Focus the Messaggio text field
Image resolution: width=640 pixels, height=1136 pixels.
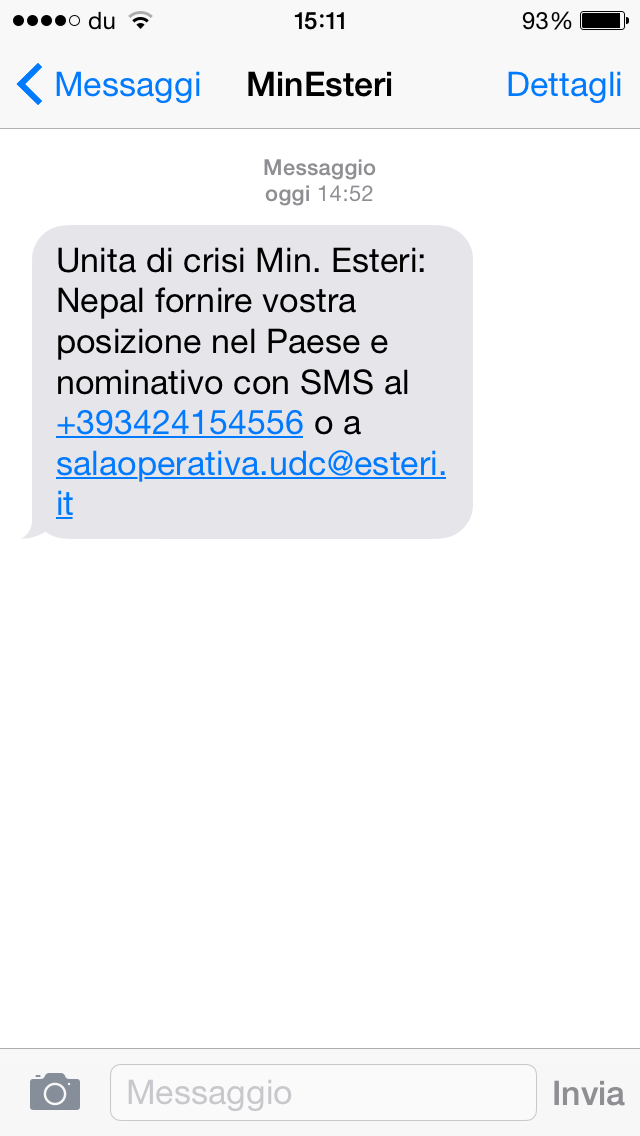pos(323,1092)
